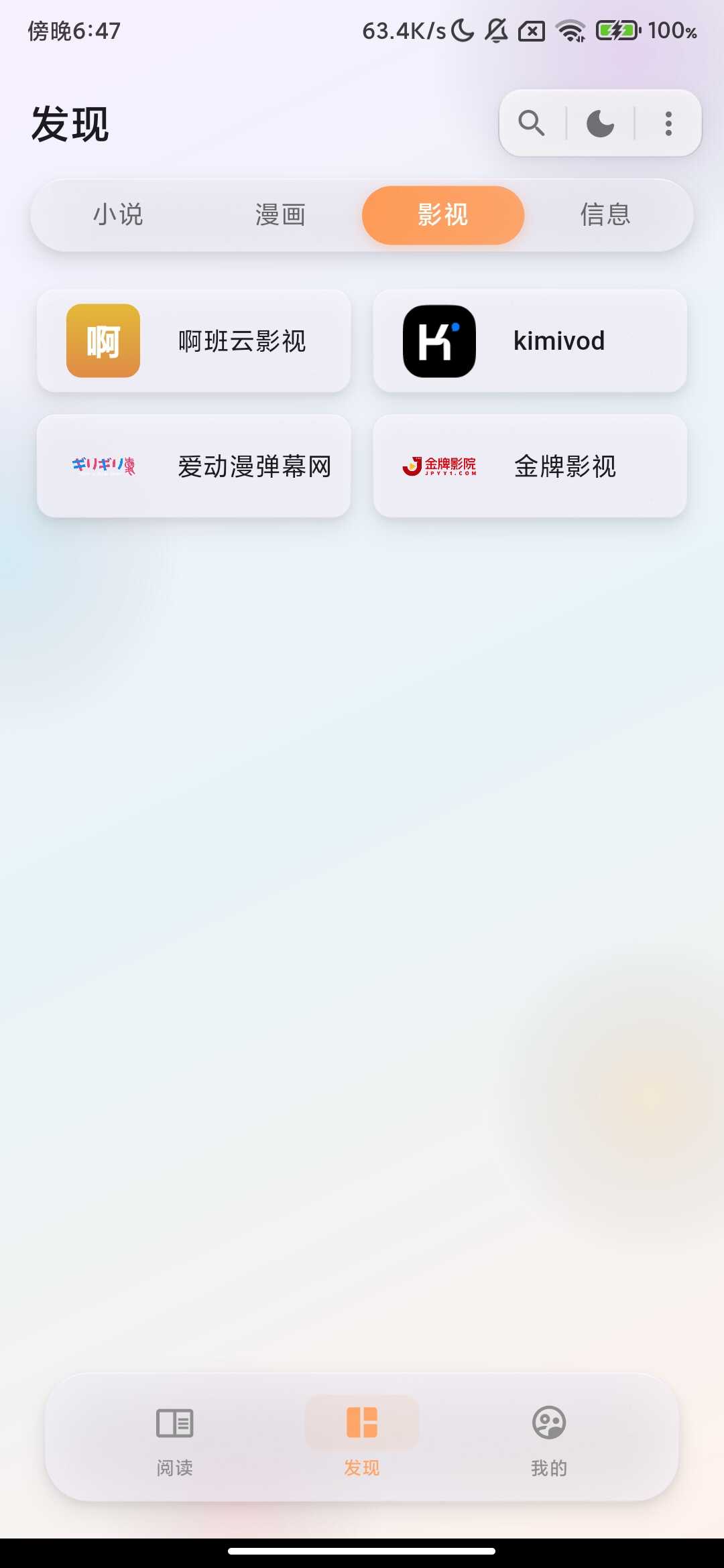The image size is (724, 1568).
Task: Switch to the 信息 tab
Action: [x=605, y=215]
